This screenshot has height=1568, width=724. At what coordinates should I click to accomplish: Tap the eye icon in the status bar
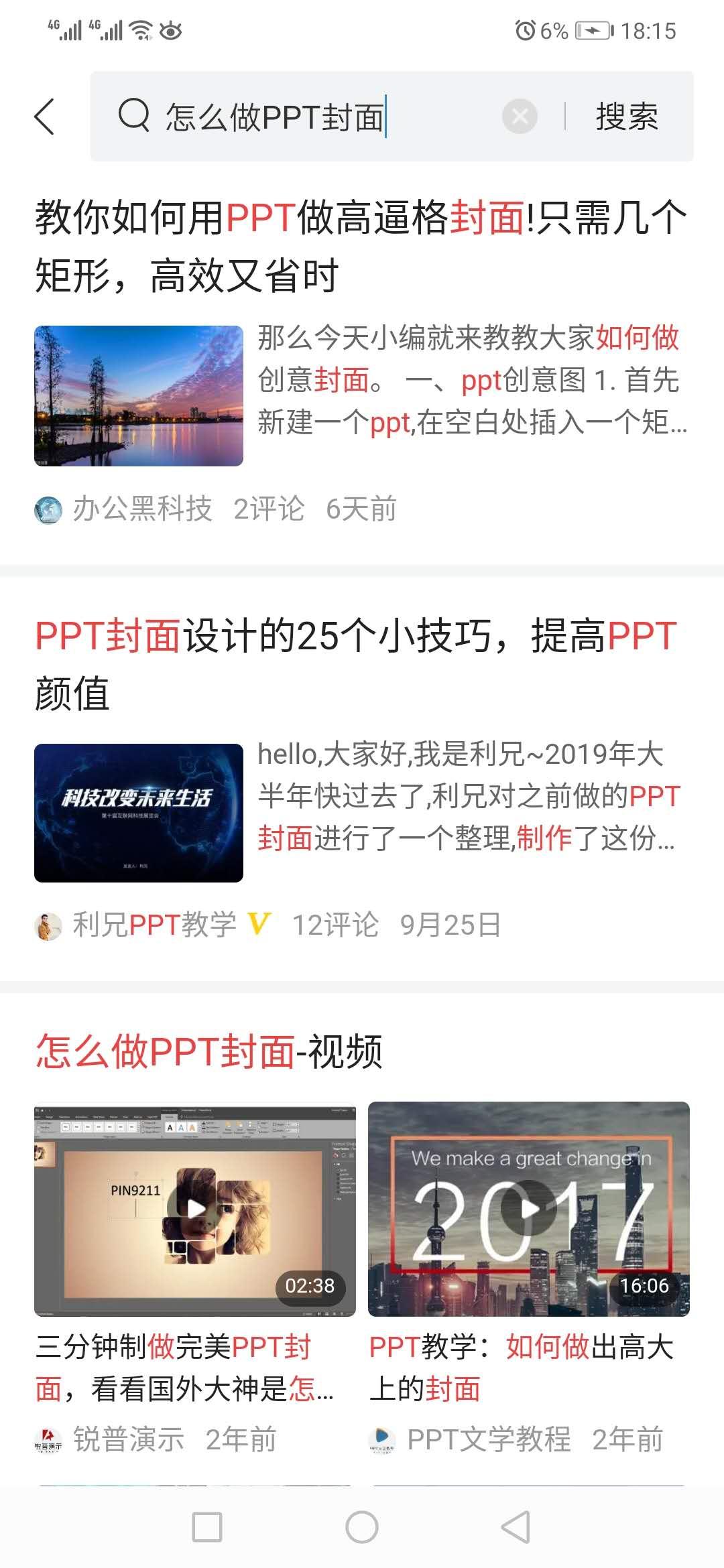pos(170,29)
